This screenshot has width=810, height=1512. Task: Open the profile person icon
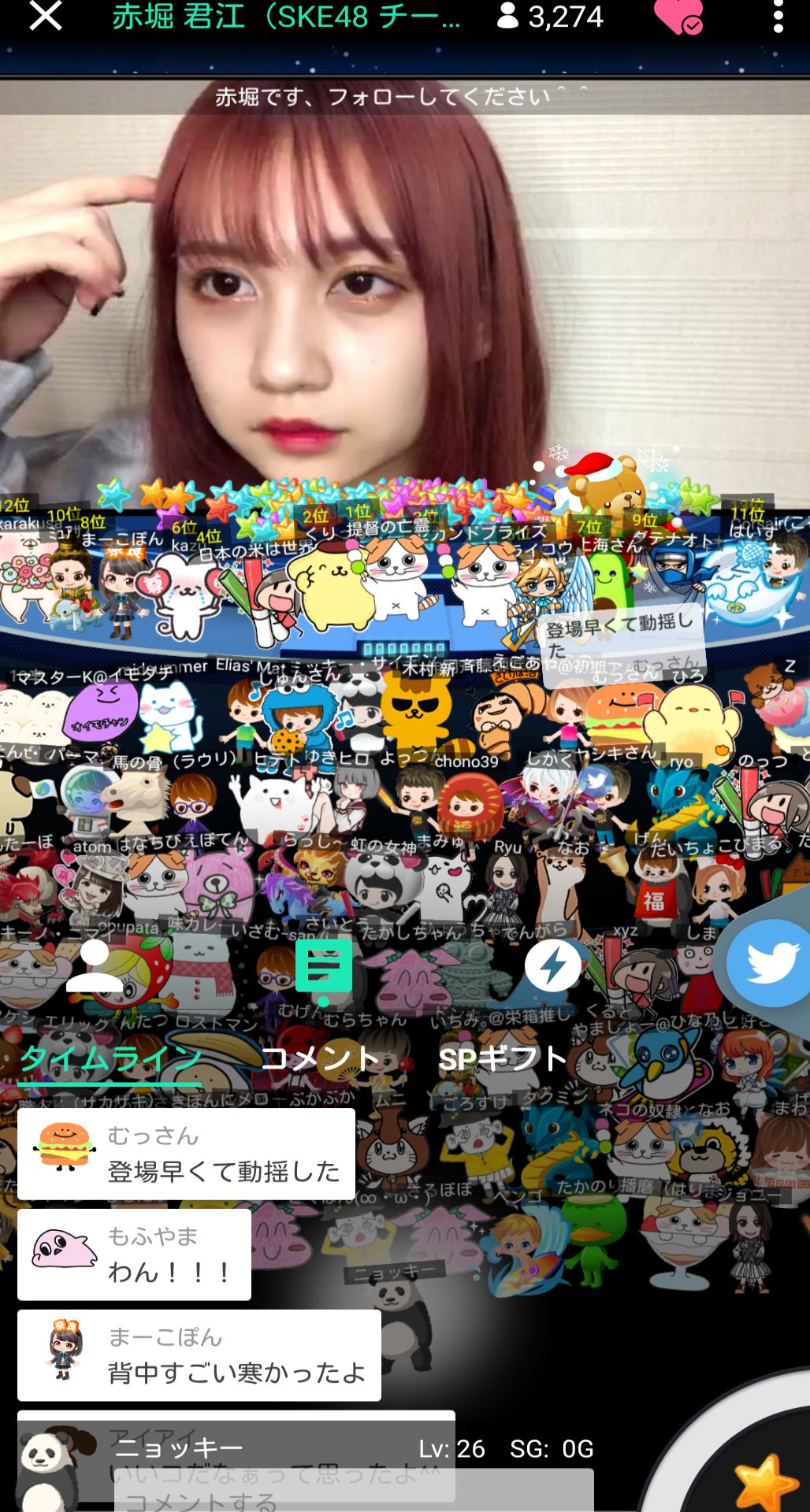point(95,967)
